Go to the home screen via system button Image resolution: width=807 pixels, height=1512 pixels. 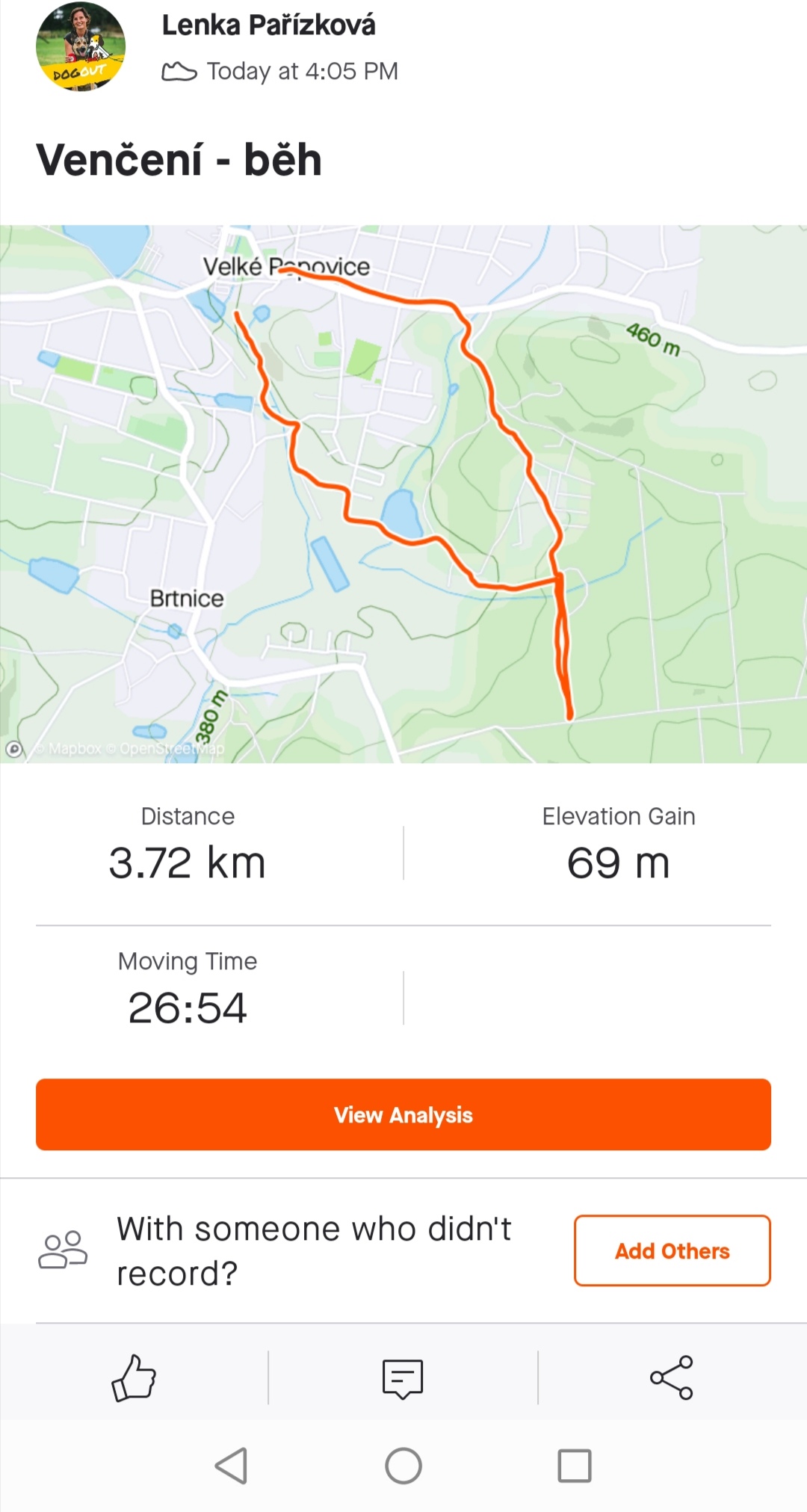click(x=403, y=1466)
